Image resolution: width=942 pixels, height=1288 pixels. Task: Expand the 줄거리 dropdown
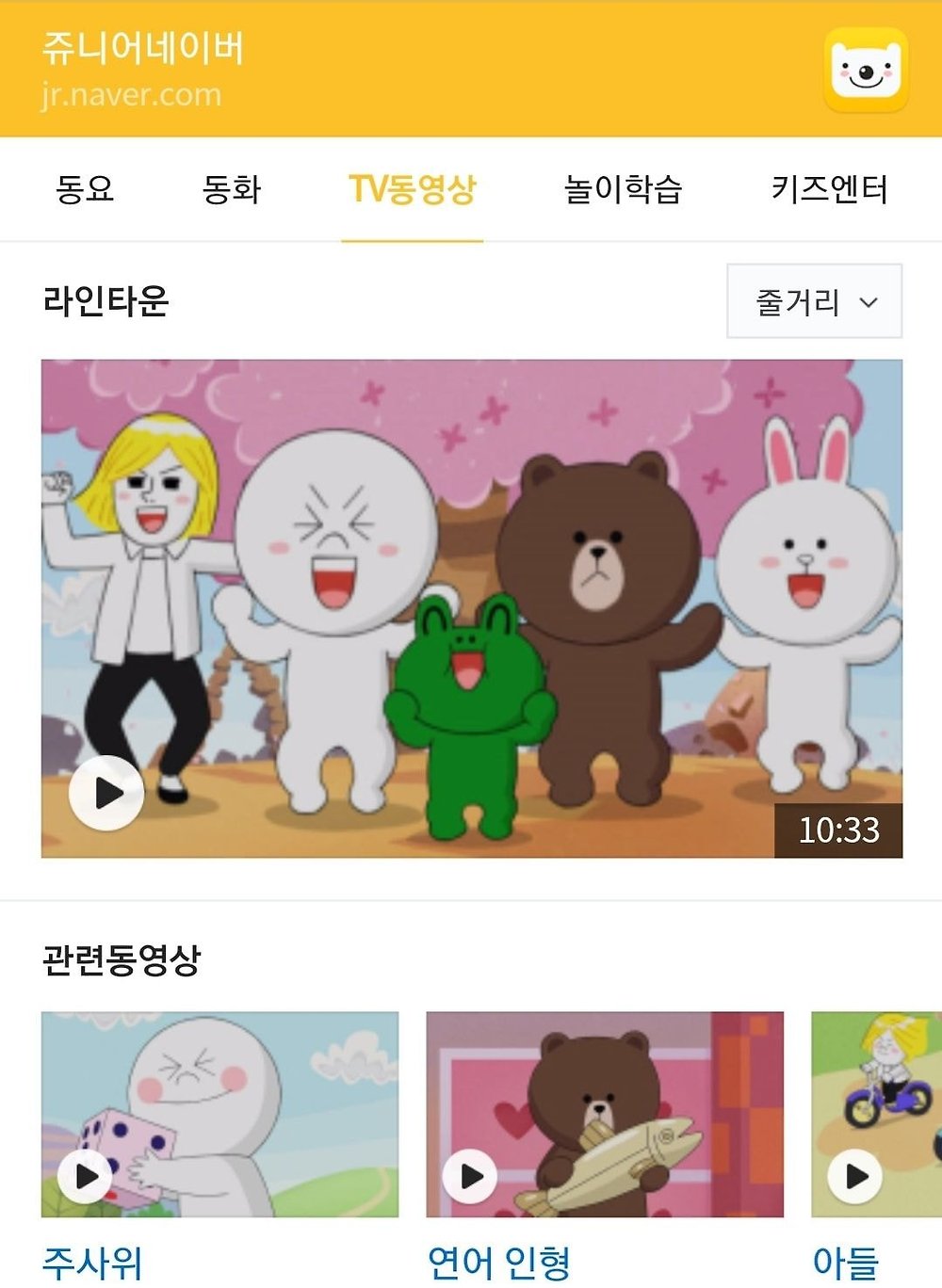coord(814,301)
